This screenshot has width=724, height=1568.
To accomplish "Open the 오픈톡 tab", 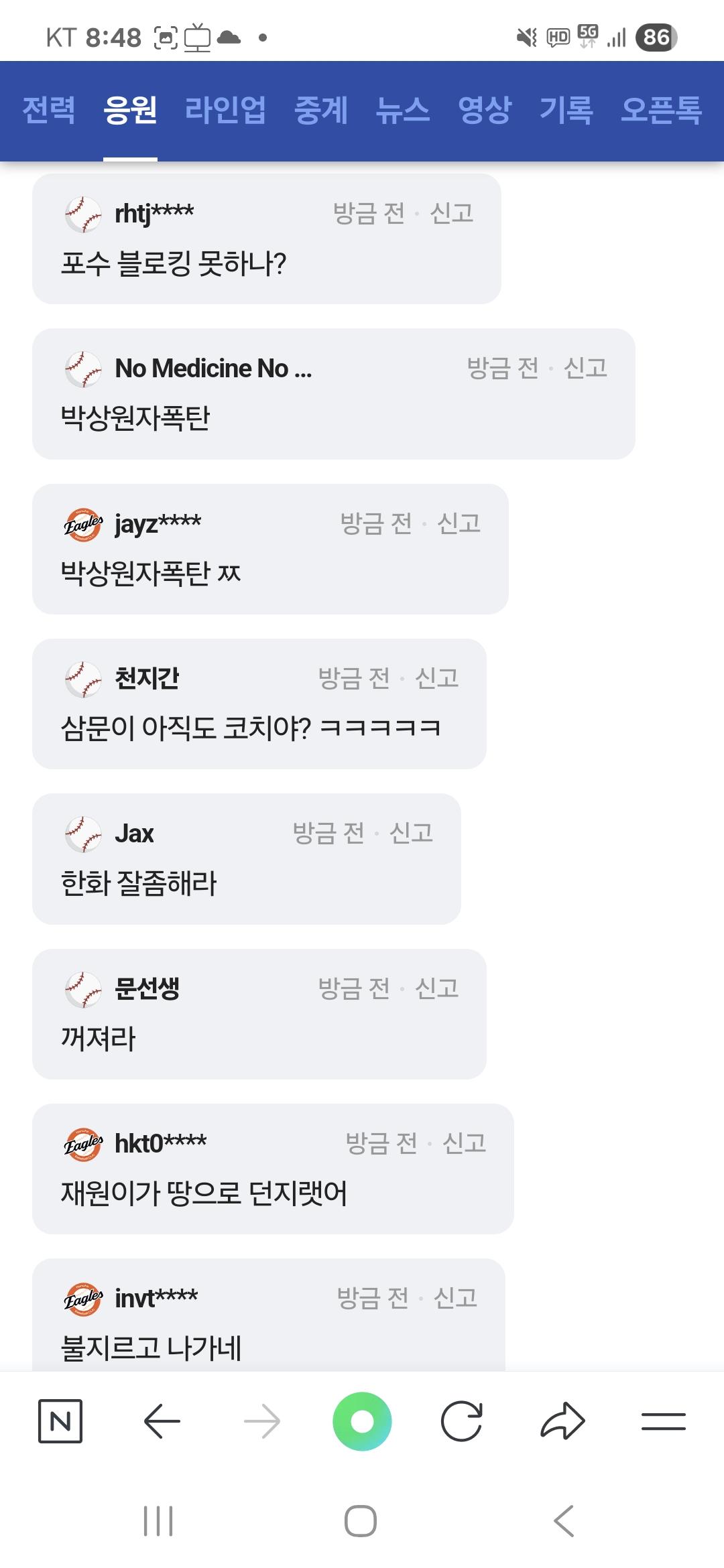I will click(661, 111).
